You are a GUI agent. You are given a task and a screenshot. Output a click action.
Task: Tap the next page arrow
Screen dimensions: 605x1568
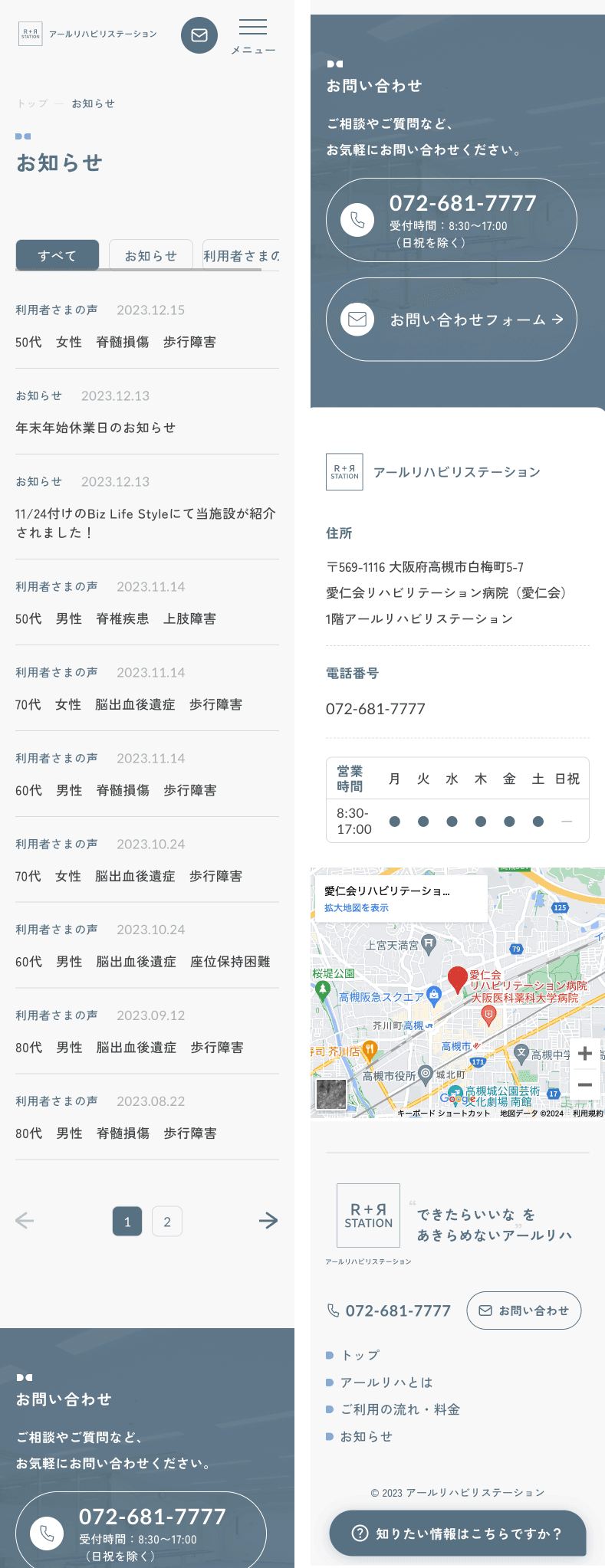[x=268, y=1221]
